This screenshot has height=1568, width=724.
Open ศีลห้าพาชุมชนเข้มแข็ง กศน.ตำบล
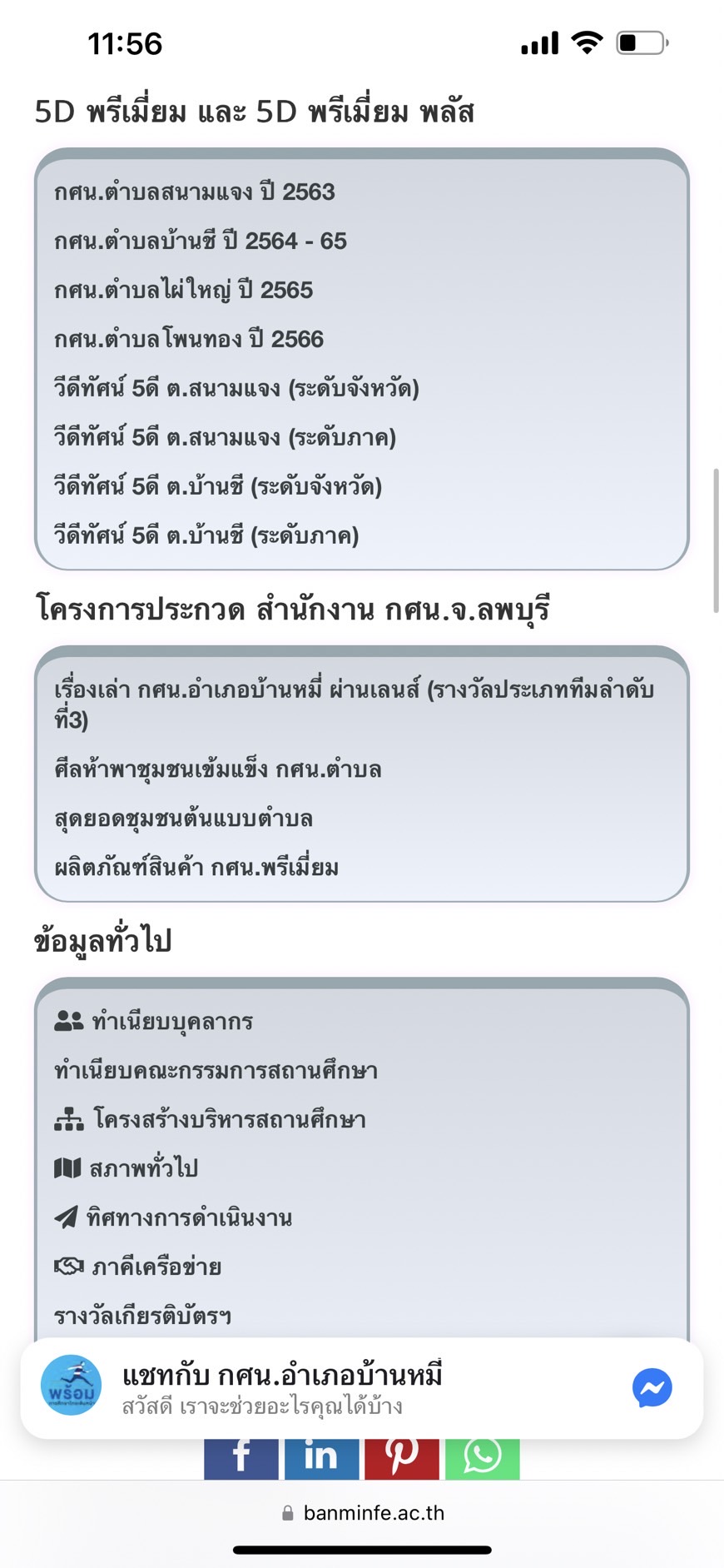(218, 769)
